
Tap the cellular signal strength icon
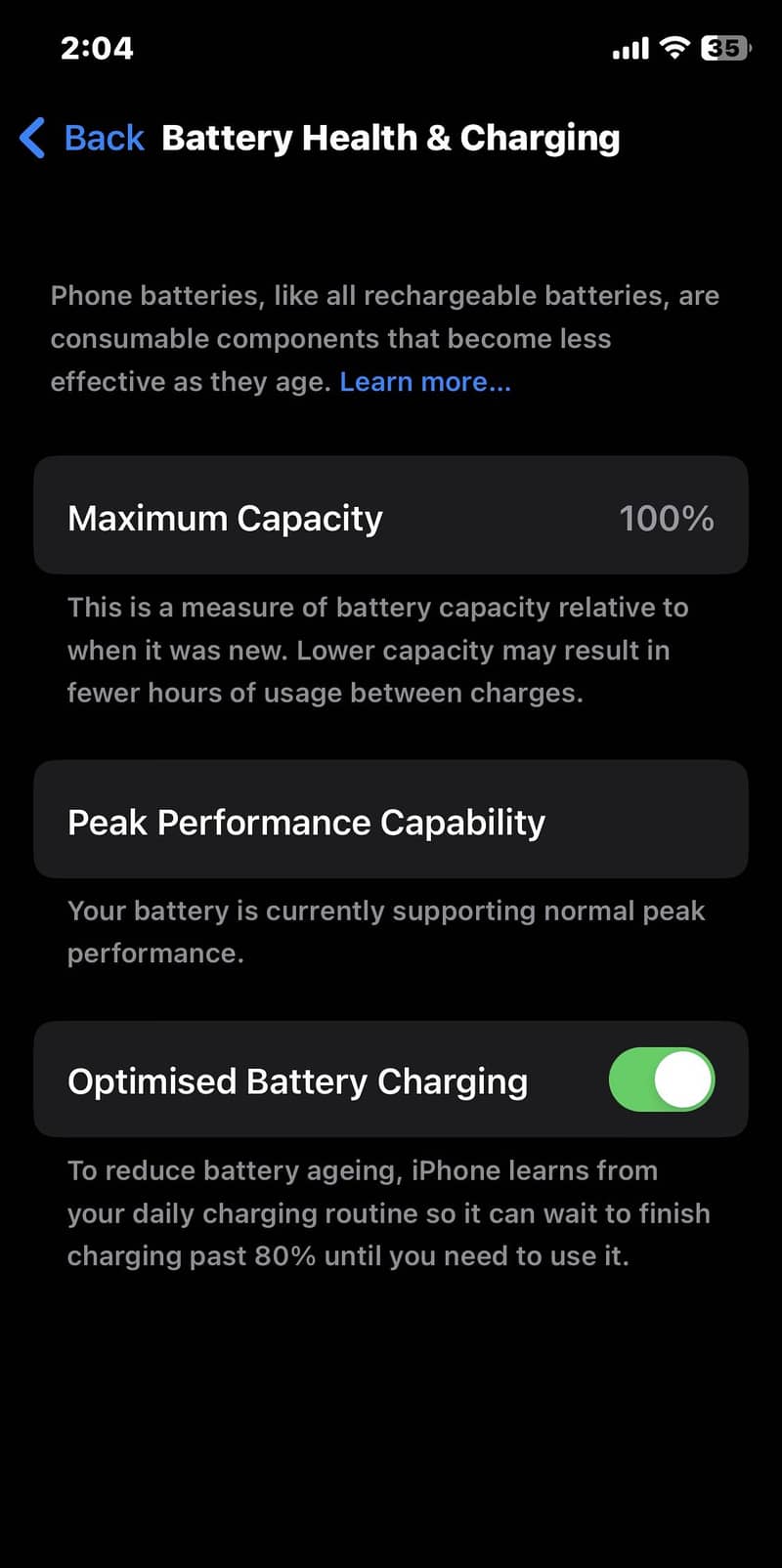tap(630, 47)
